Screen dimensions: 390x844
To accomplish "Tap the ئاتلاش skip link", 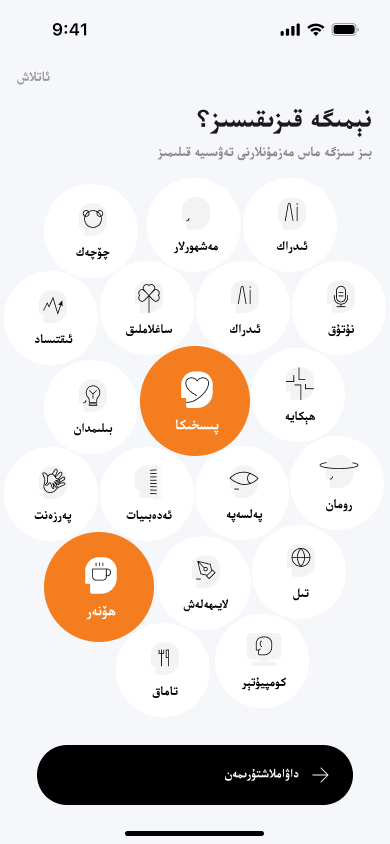I will 33,78.
